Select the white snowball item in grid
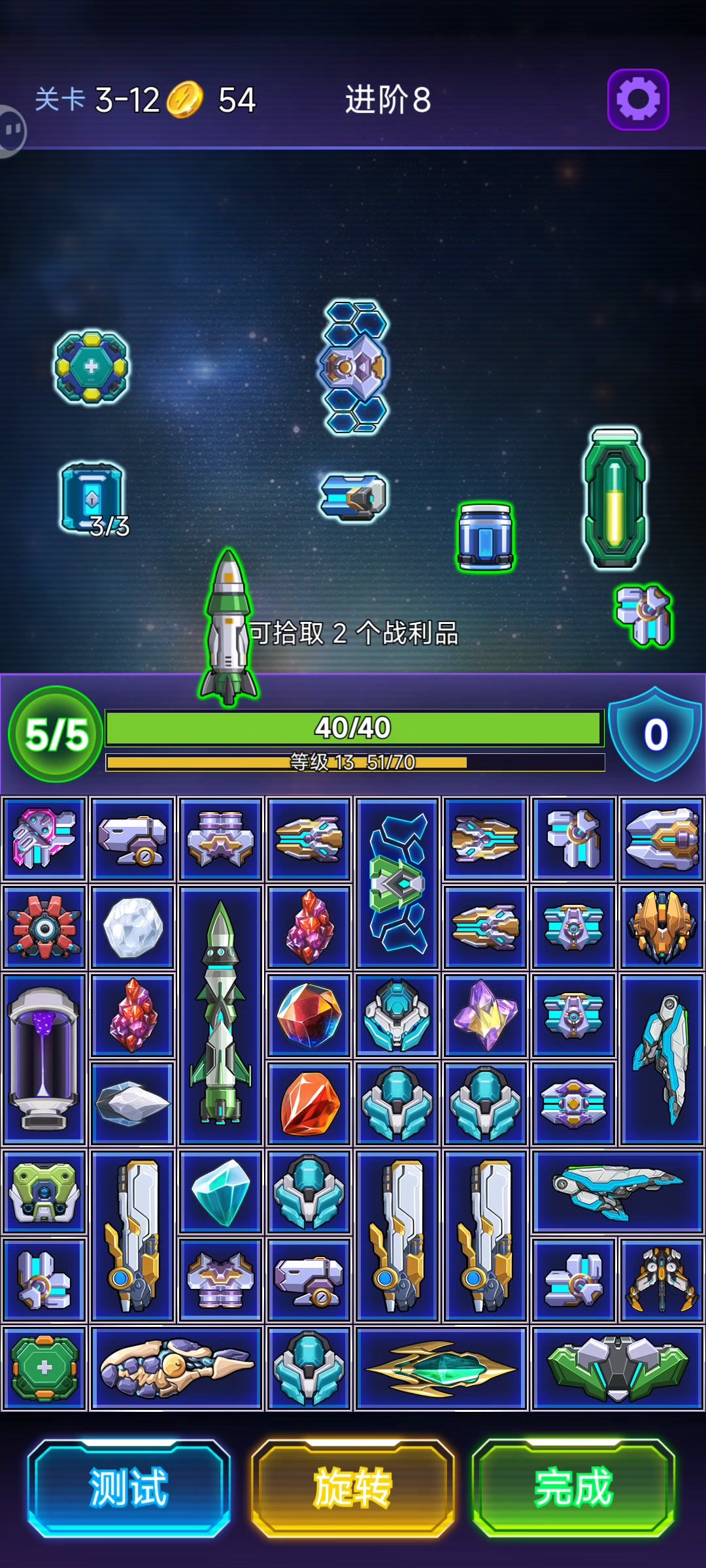Screen dimensions: 706x1568 tap(133, 927)
